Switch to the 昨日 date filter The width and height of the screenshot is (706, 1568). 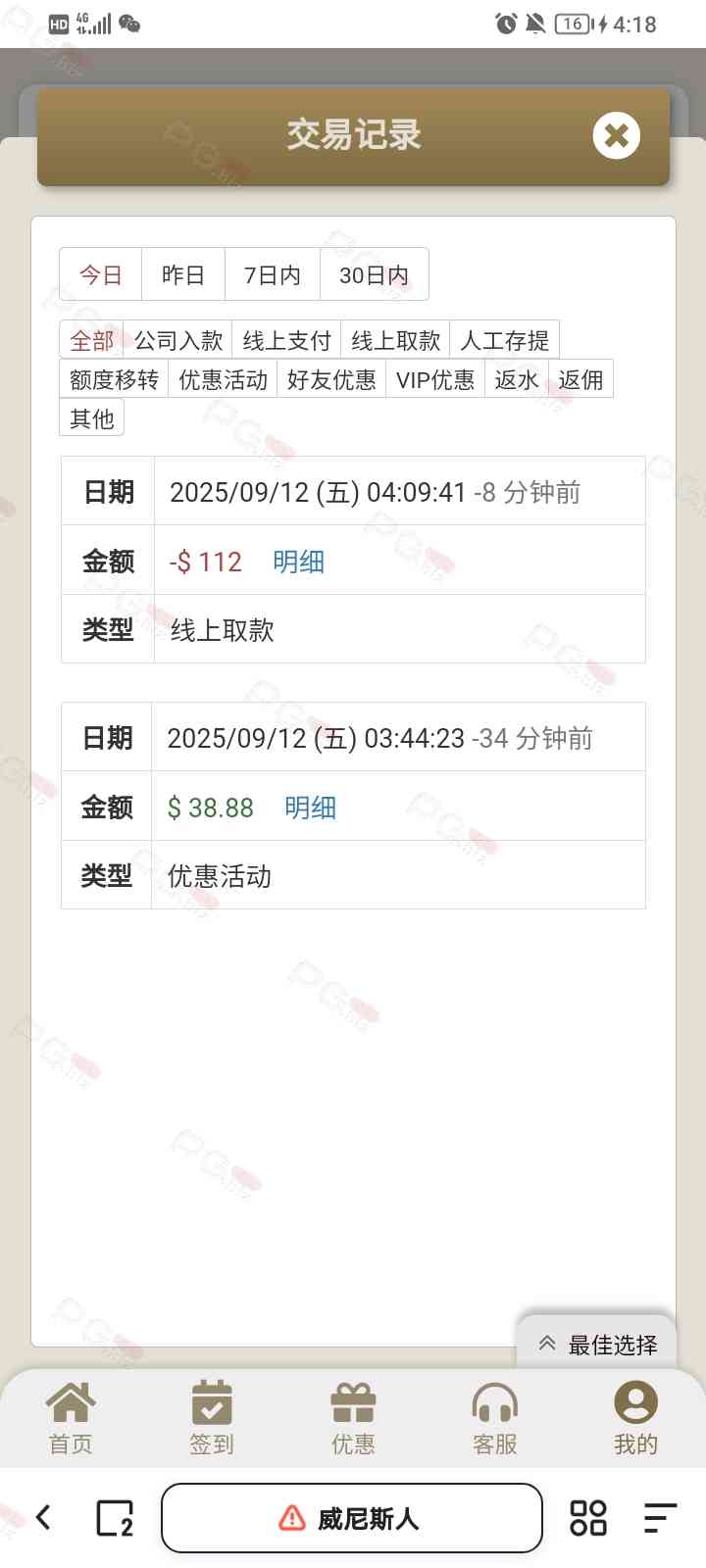pyautogui.click(x=183, y=275)
